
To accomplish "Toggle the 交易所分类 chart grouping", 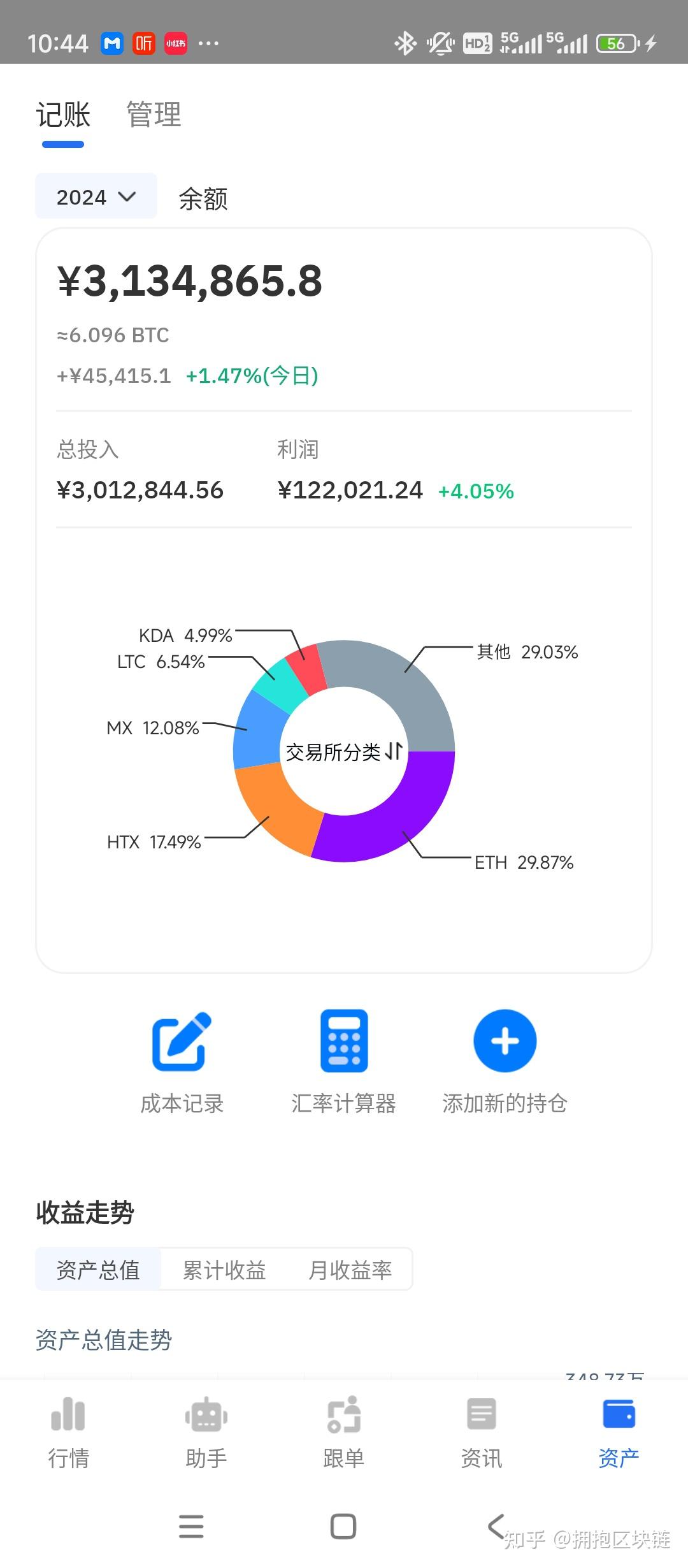I will click(x=344, y=751).
